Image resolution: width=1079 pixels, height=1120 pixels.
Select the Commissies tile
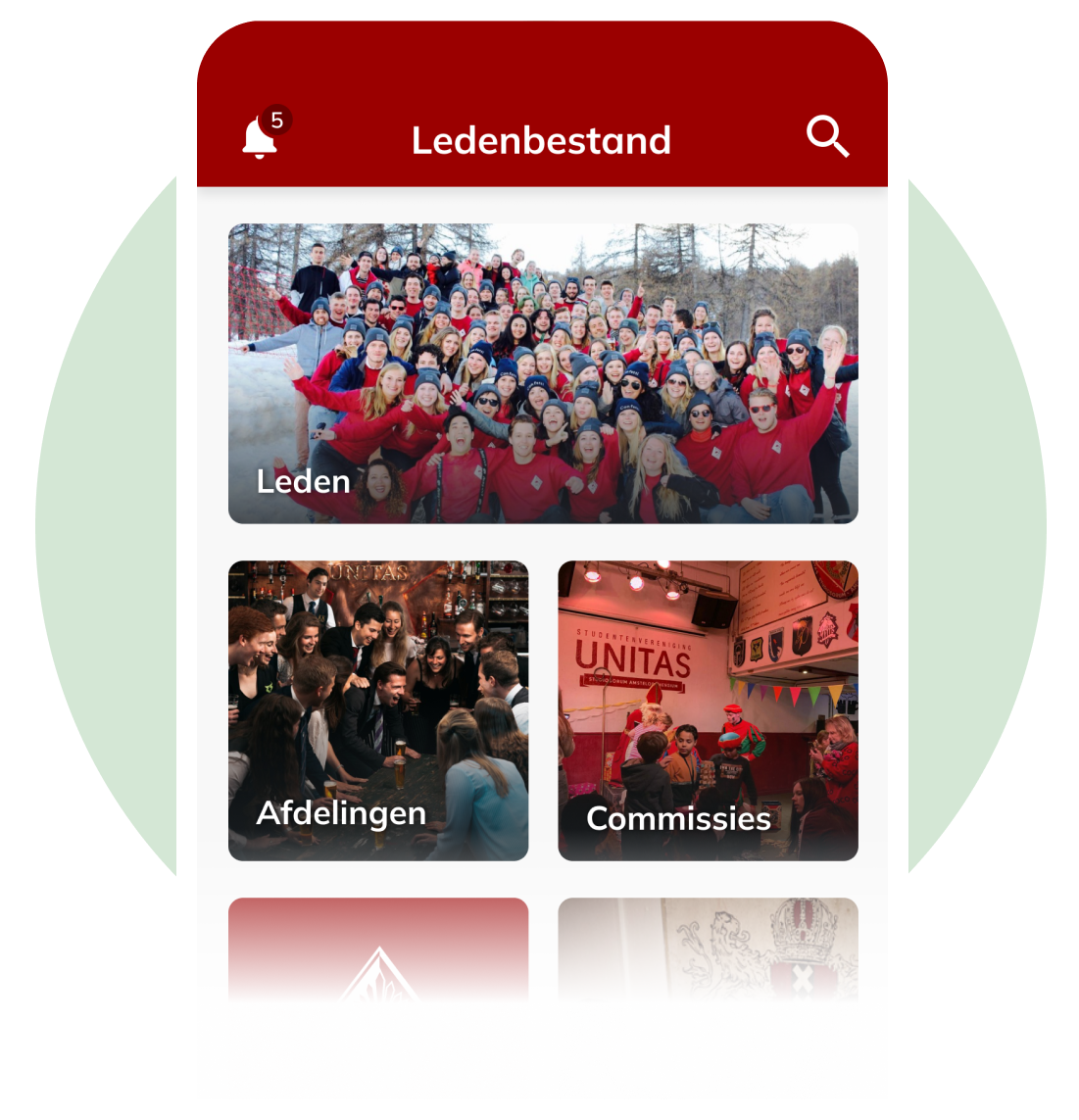(x=709, y=710)
